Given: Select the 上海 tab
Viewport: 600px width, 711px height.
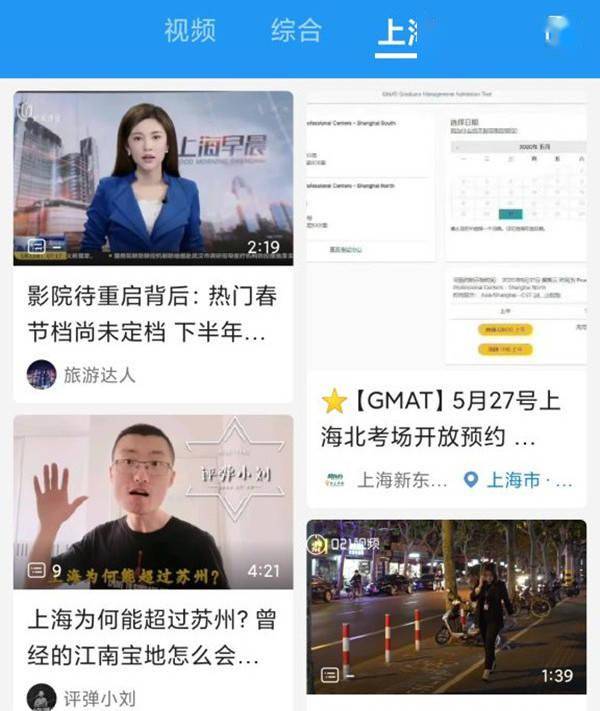Looking at the screenshot, I should (x=396, y=33).
